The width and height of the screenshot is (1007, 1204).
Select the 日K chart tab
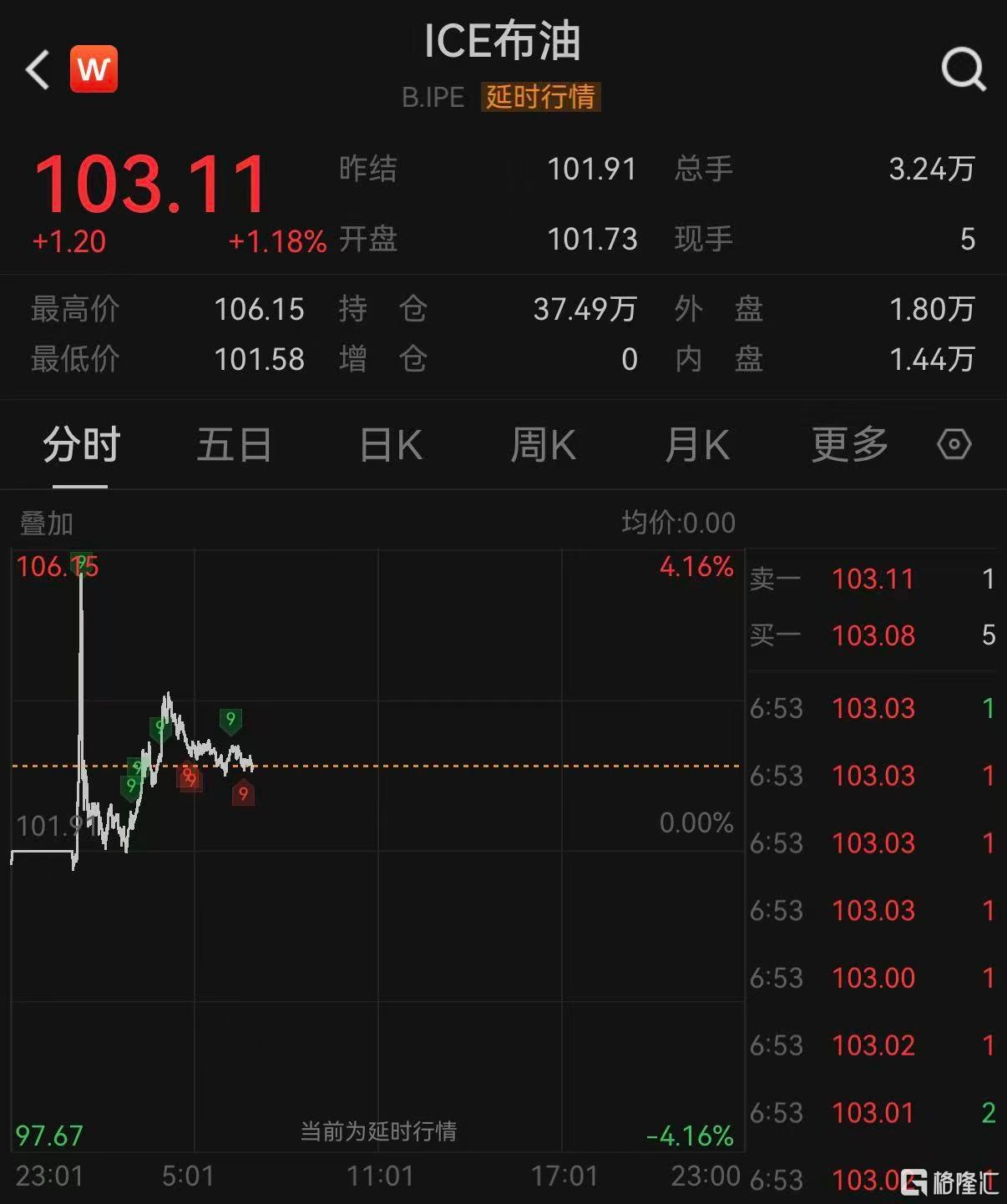tap(391, 445)
